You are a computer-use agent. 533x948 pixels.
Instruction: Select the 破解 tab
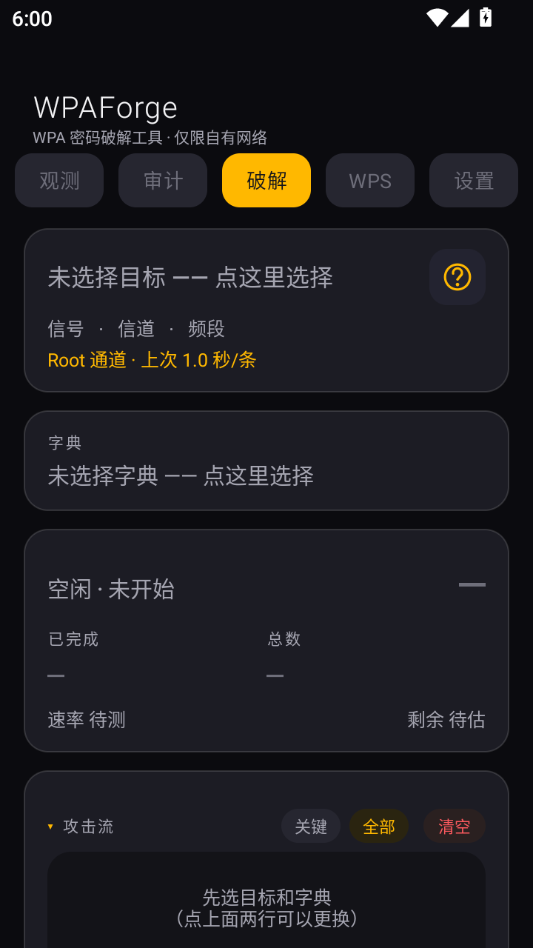tap(266, 180)
